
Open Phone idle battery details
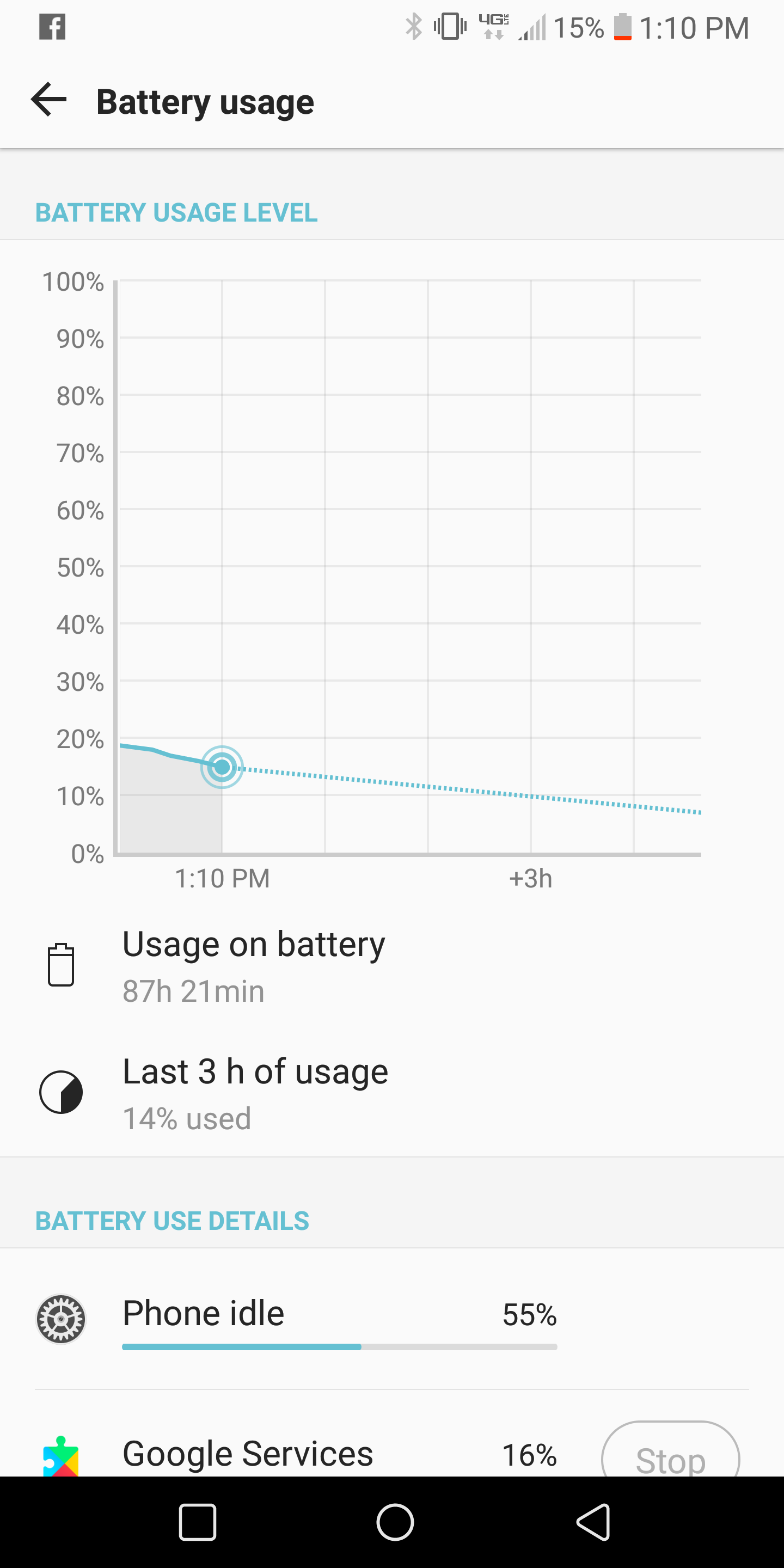[x=392, y=1320]
